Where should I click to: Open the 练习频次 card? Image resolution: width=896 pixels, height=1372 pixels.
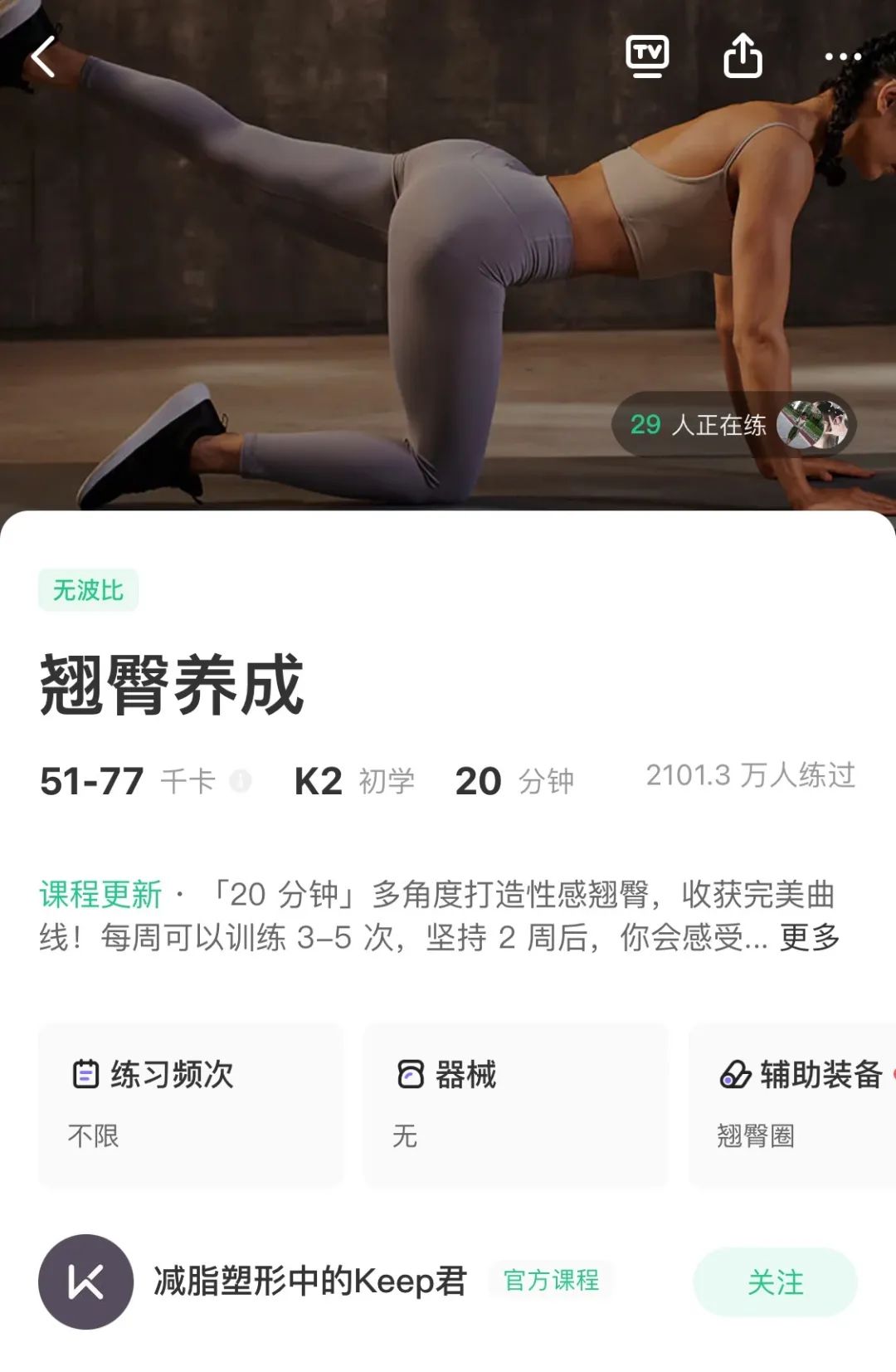click(x=191, y=1104)
